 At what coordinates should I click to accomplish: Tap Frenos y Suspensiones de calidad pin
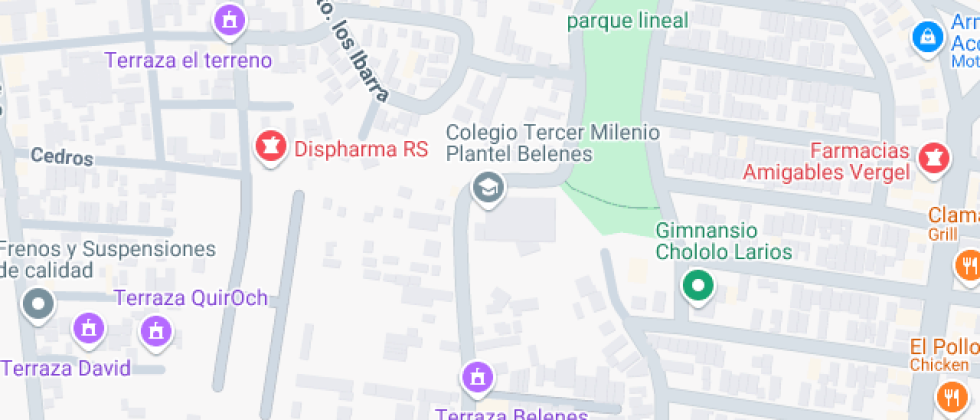[38, 303]
